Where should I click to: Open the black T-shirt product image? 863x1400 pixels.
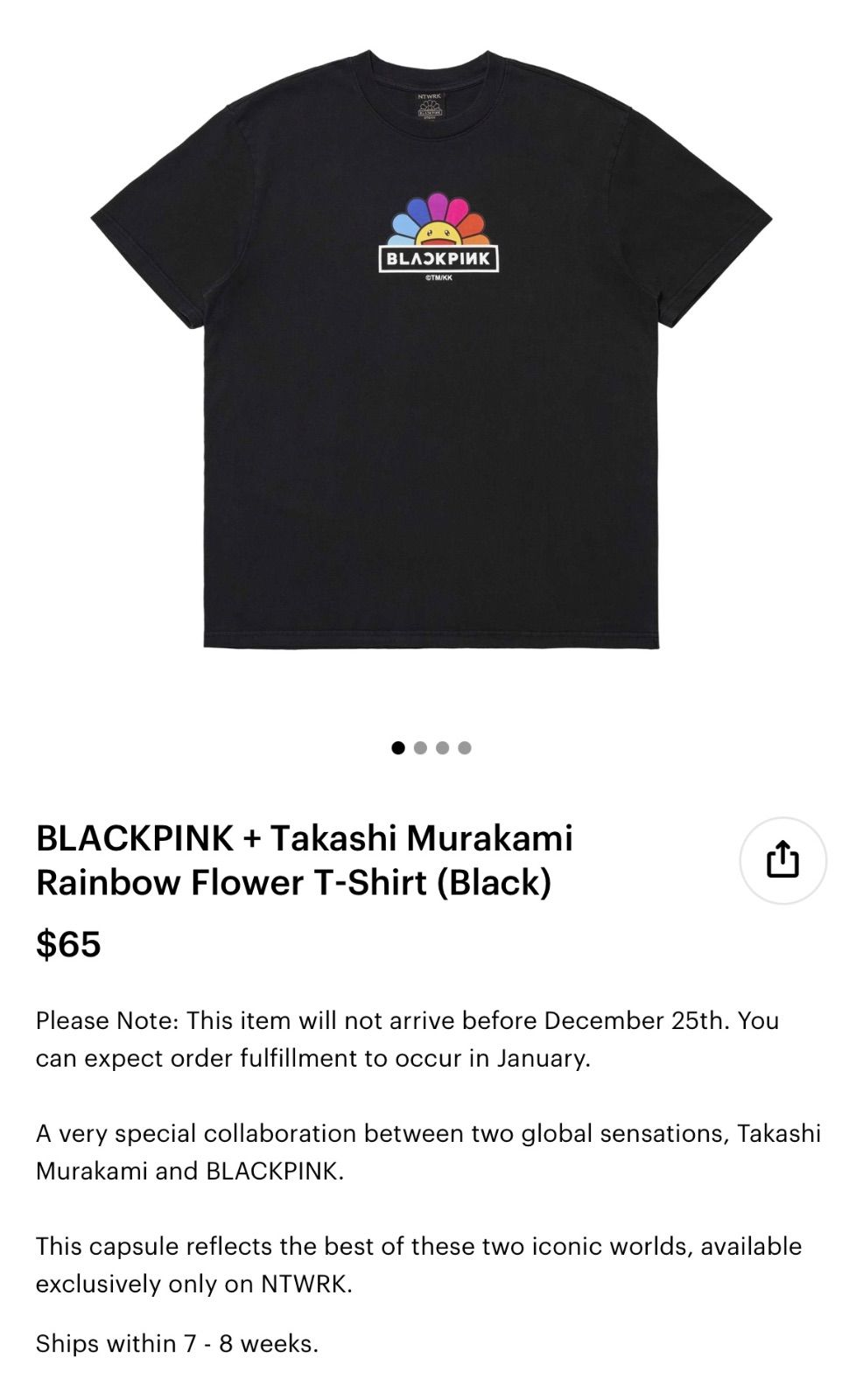pyautogui.click(x=431, y=348)
